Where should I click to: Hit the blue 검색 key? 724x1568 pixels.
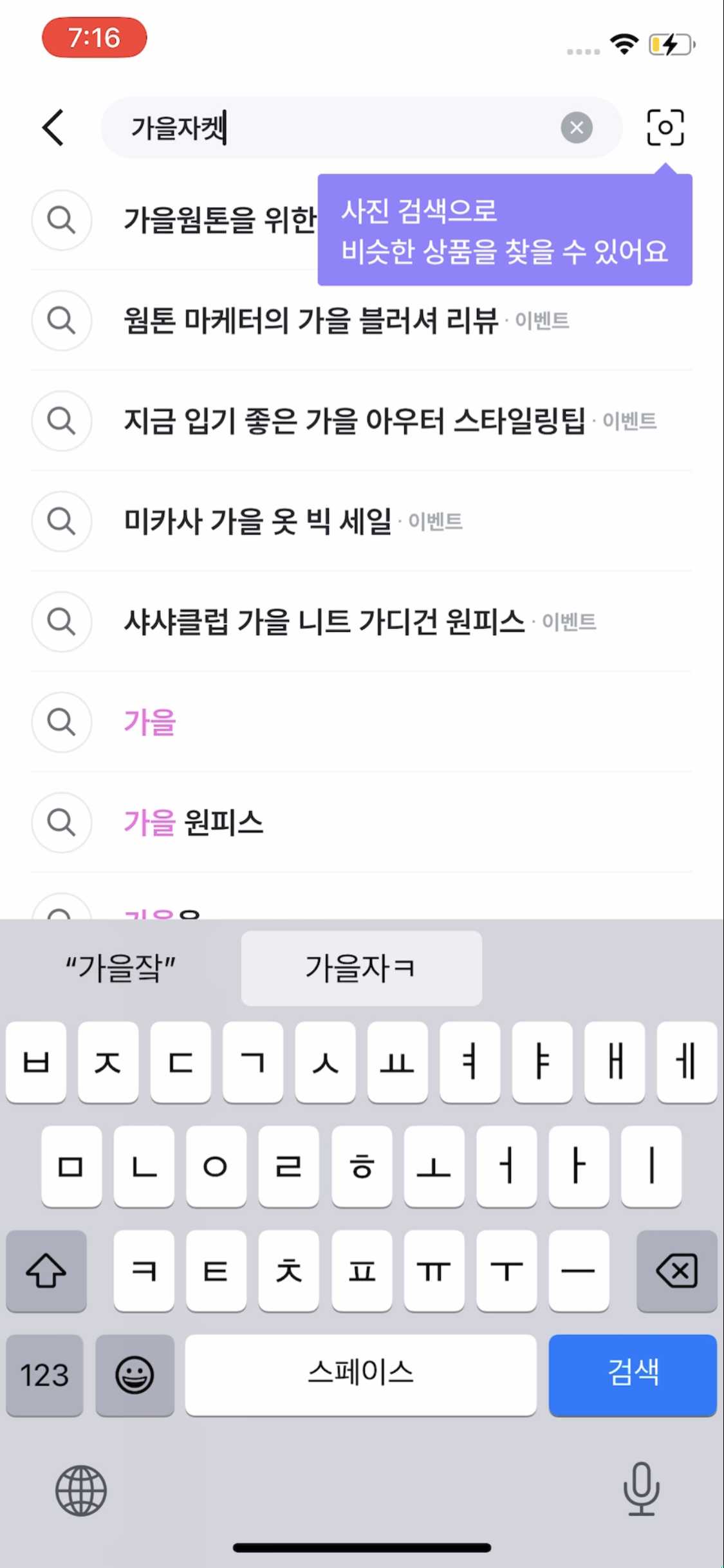coord(632,1374)
